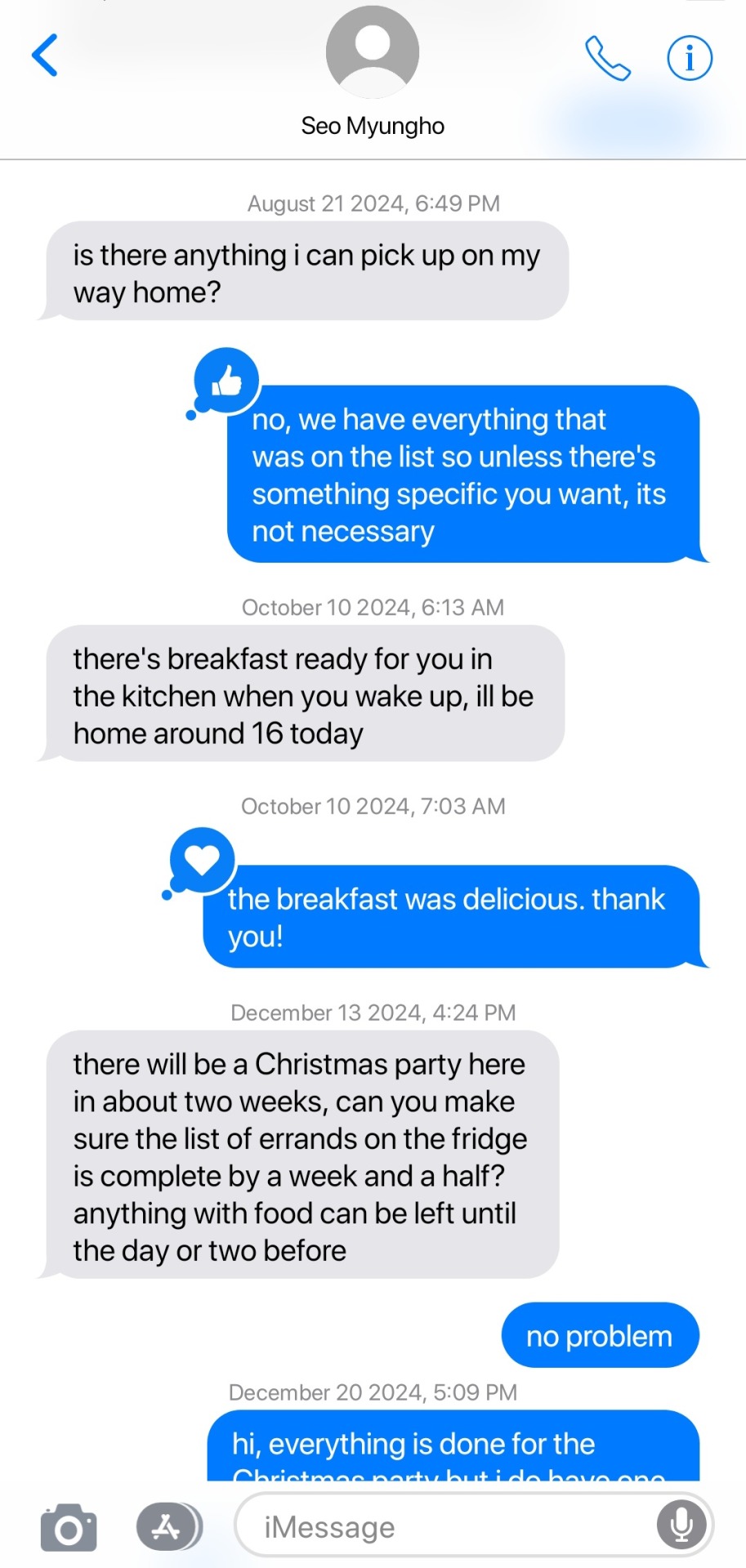
Task: Open the iMessage apps drawer
Action: tap(168, 1526)
